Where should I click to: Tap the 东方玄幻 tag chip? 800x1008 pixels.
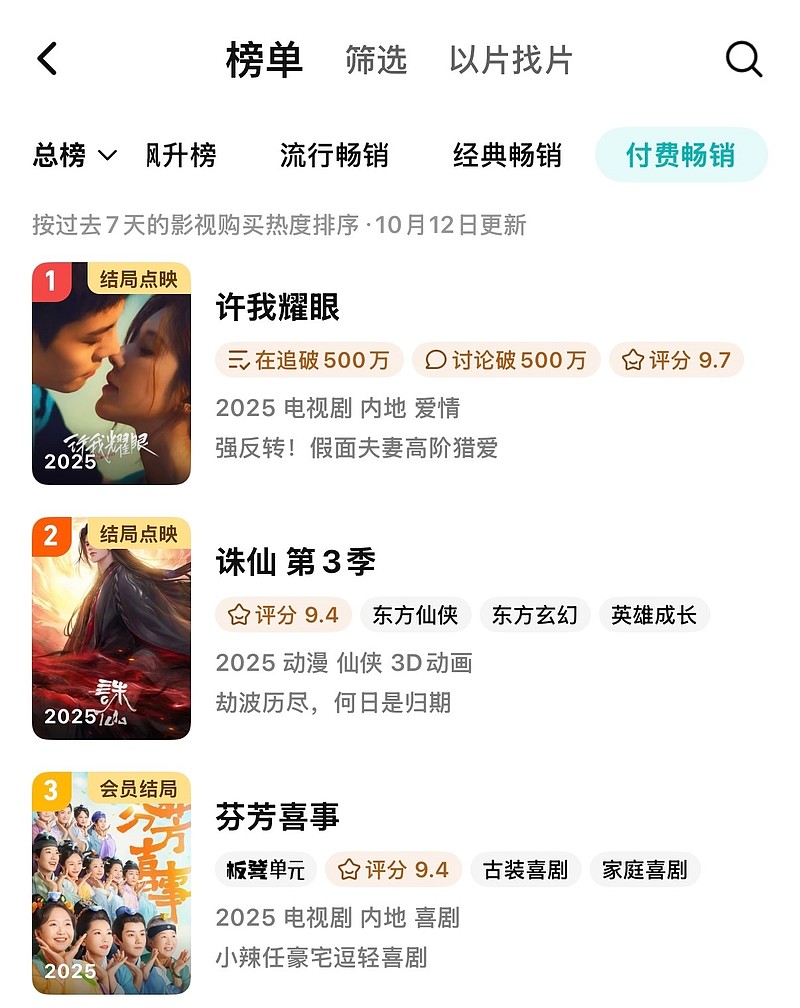[x=535, y=615]
